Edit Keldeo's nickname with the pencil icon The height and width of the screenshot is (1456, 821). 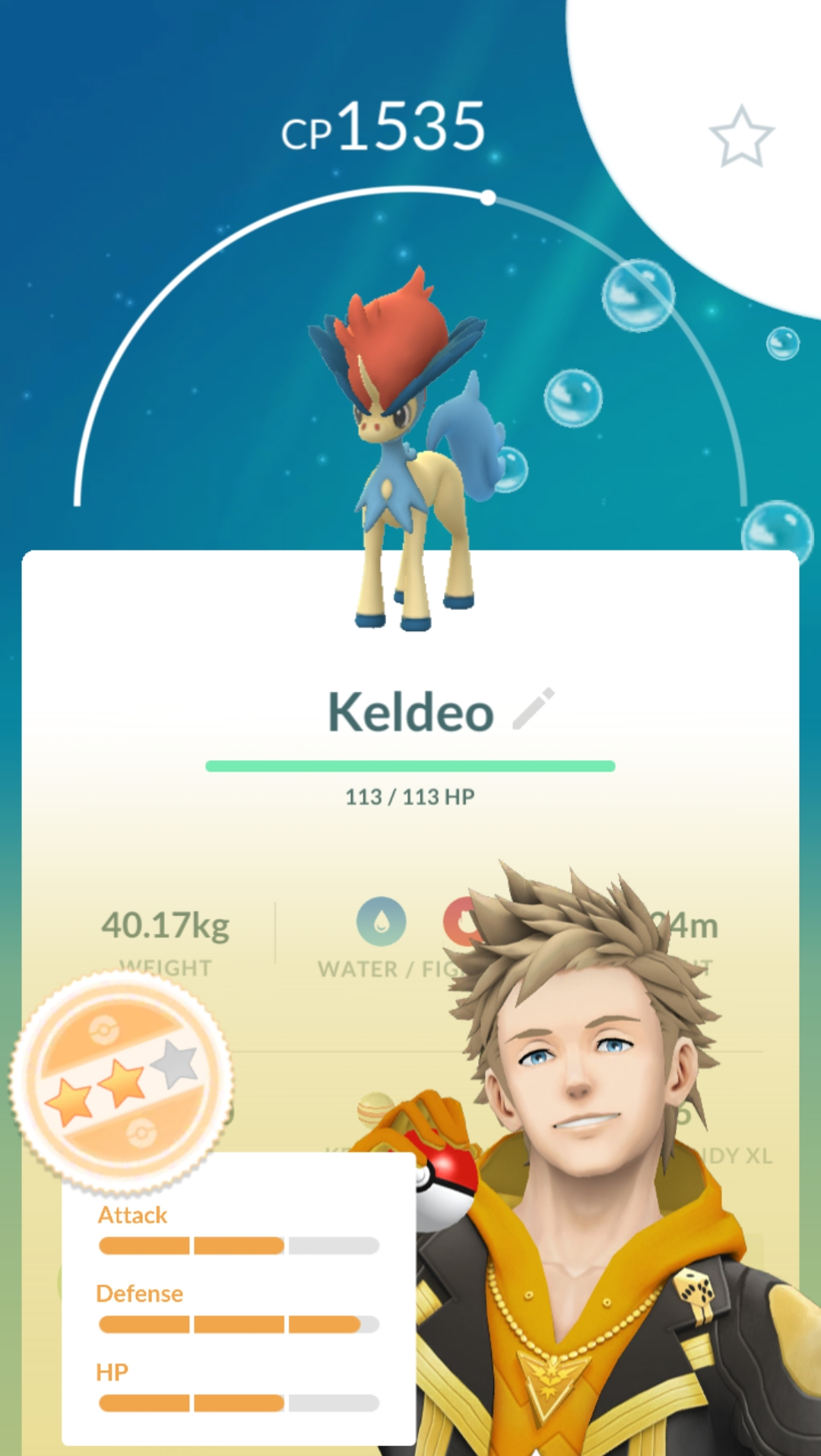(534, 709)
